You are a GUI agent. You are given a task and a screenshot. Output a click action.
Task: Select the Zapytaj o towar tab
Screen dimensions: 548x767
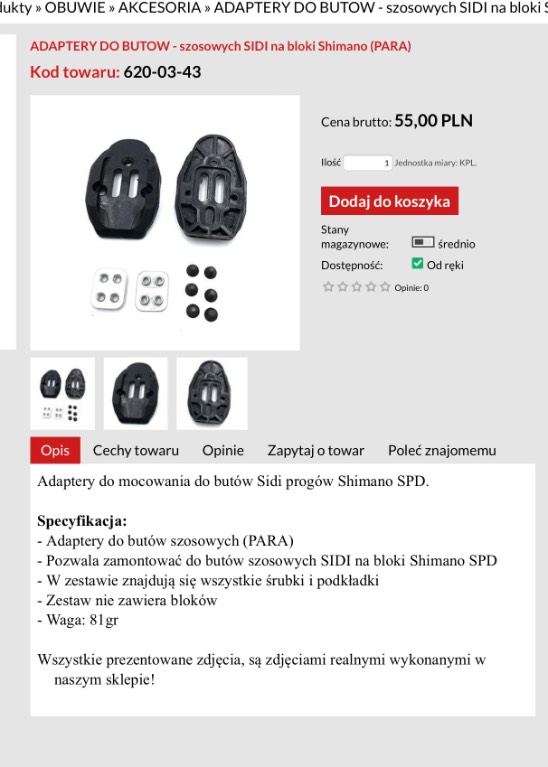tap(316, 450)
